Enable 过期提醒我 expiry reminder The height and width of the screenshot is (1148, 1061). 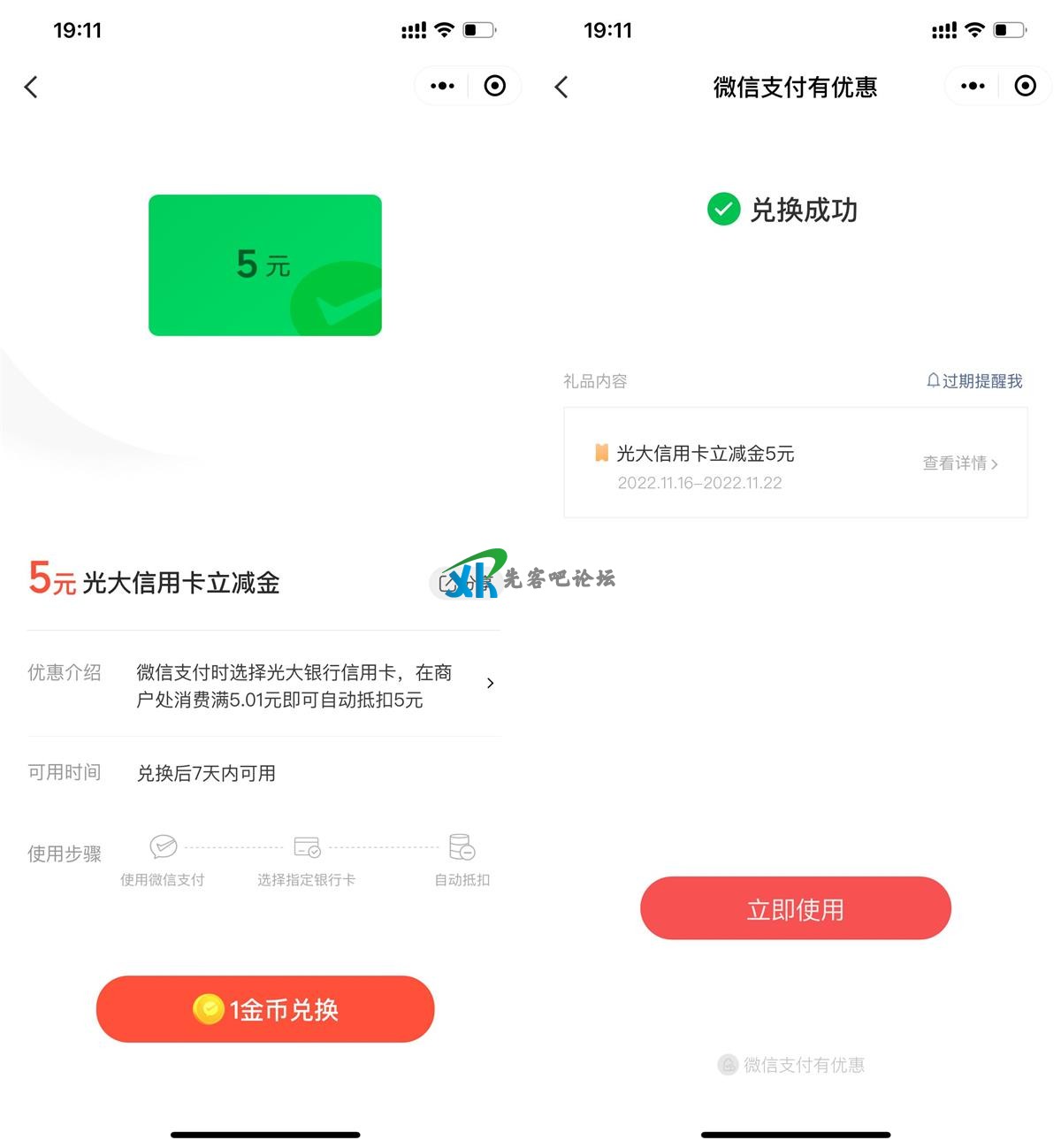[973, 381]
